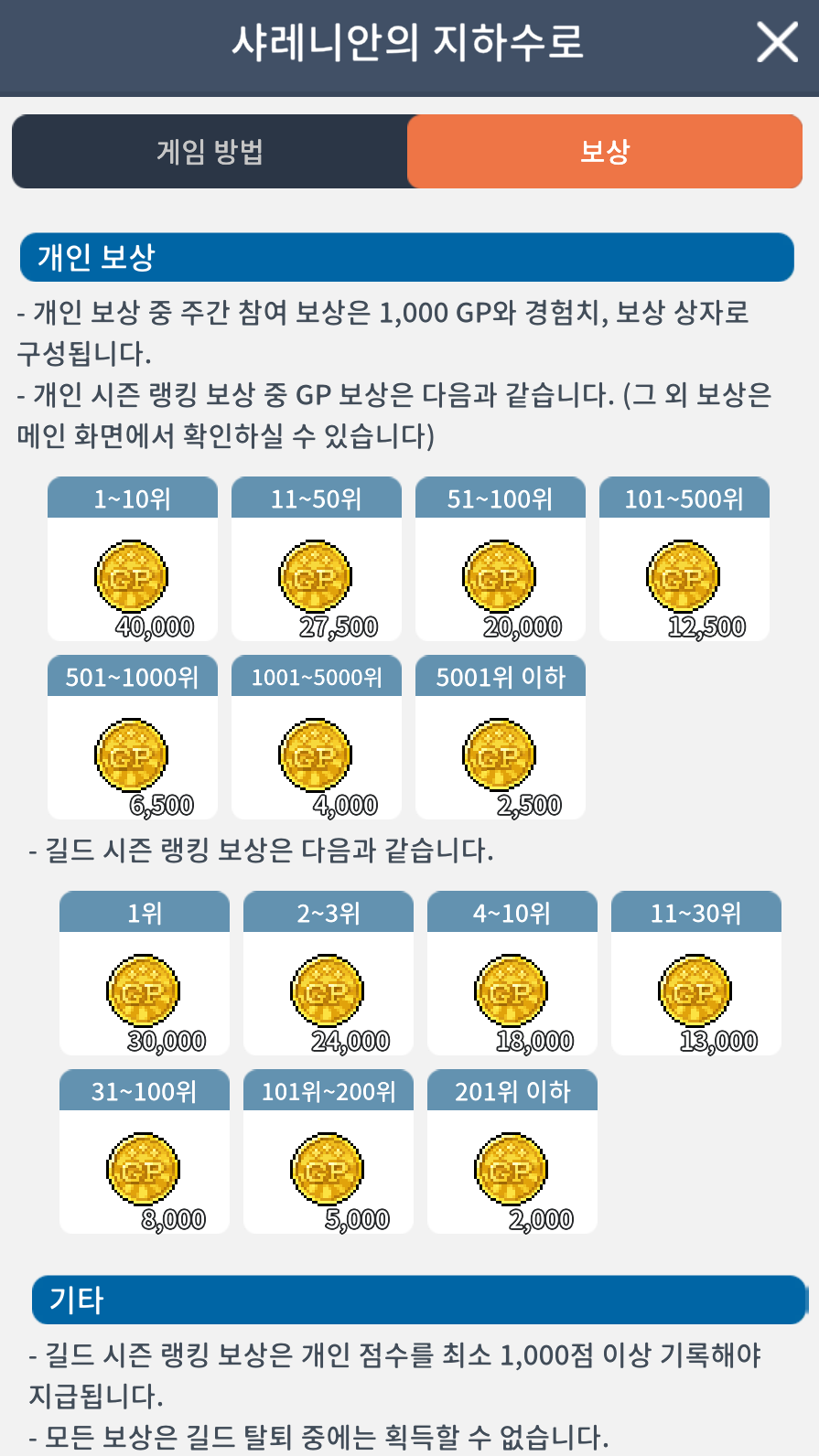Click the 5001위 이하 GP coin icon

[500, 755]
